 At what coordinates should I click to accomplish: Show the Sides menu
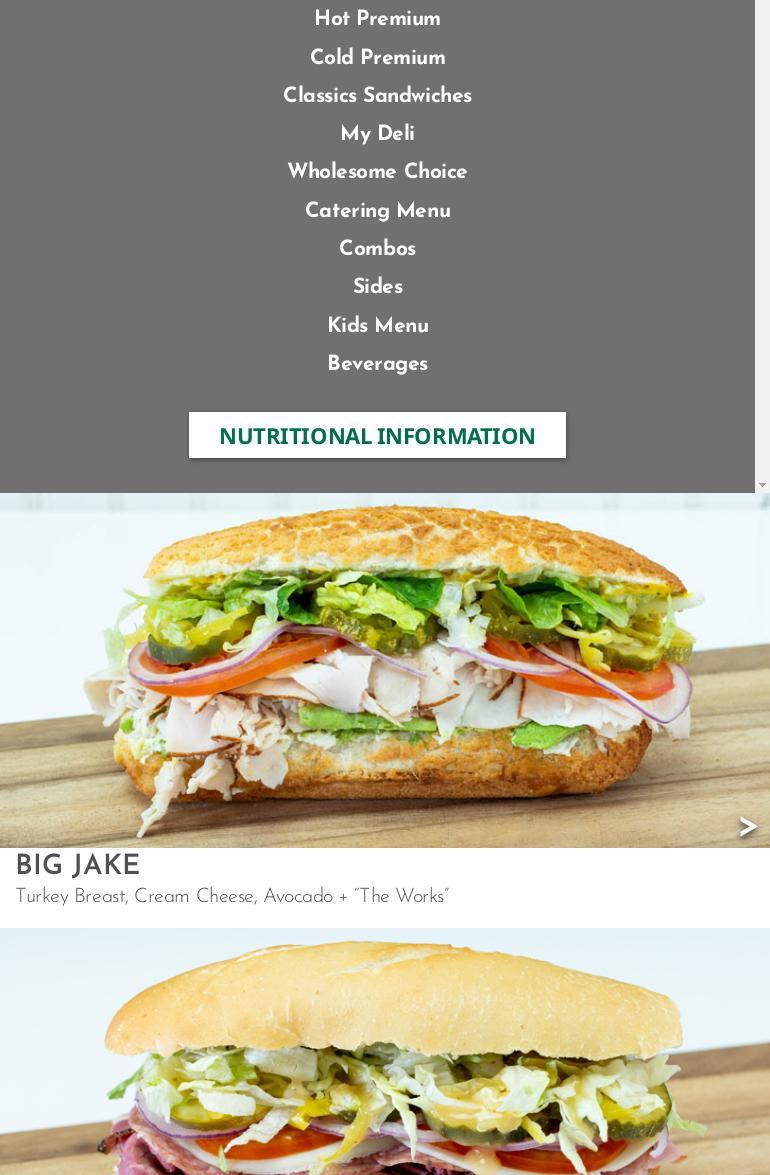(377, 287)
